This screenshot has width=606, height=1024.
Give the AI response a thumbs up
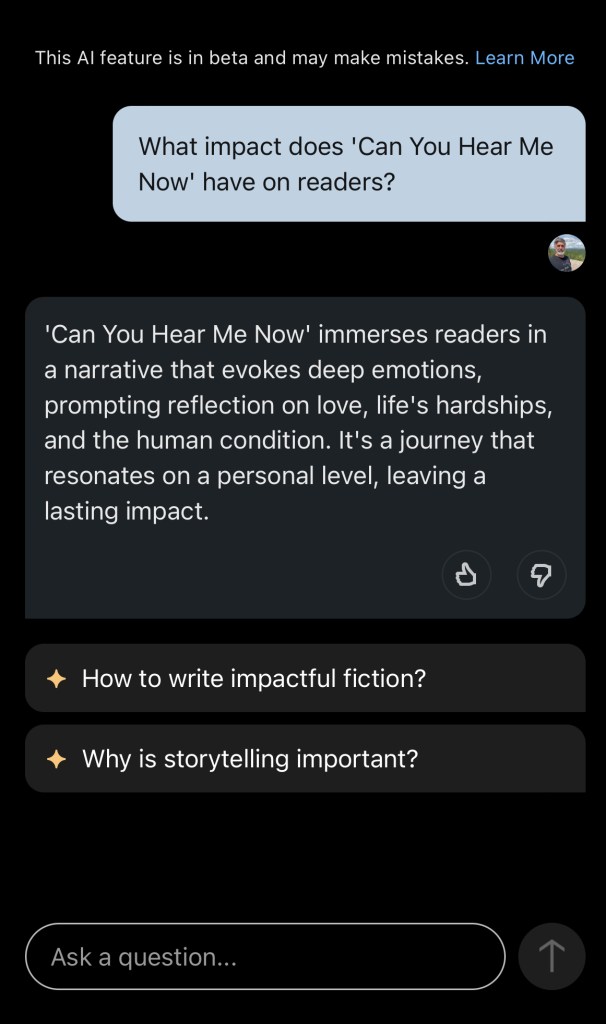(466, 575)
